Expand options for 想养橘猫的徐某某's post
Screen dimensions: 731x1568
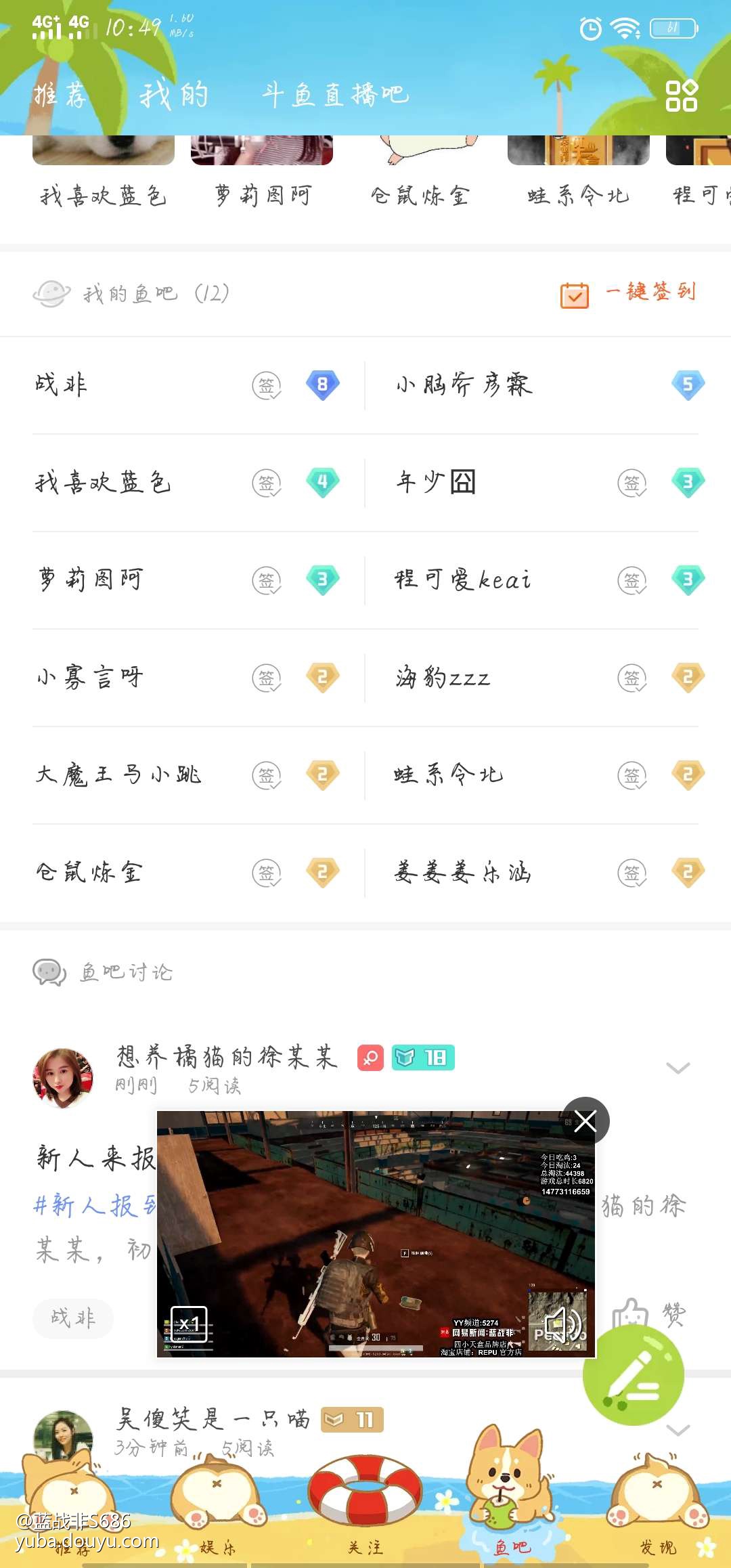click(678, 1068)
